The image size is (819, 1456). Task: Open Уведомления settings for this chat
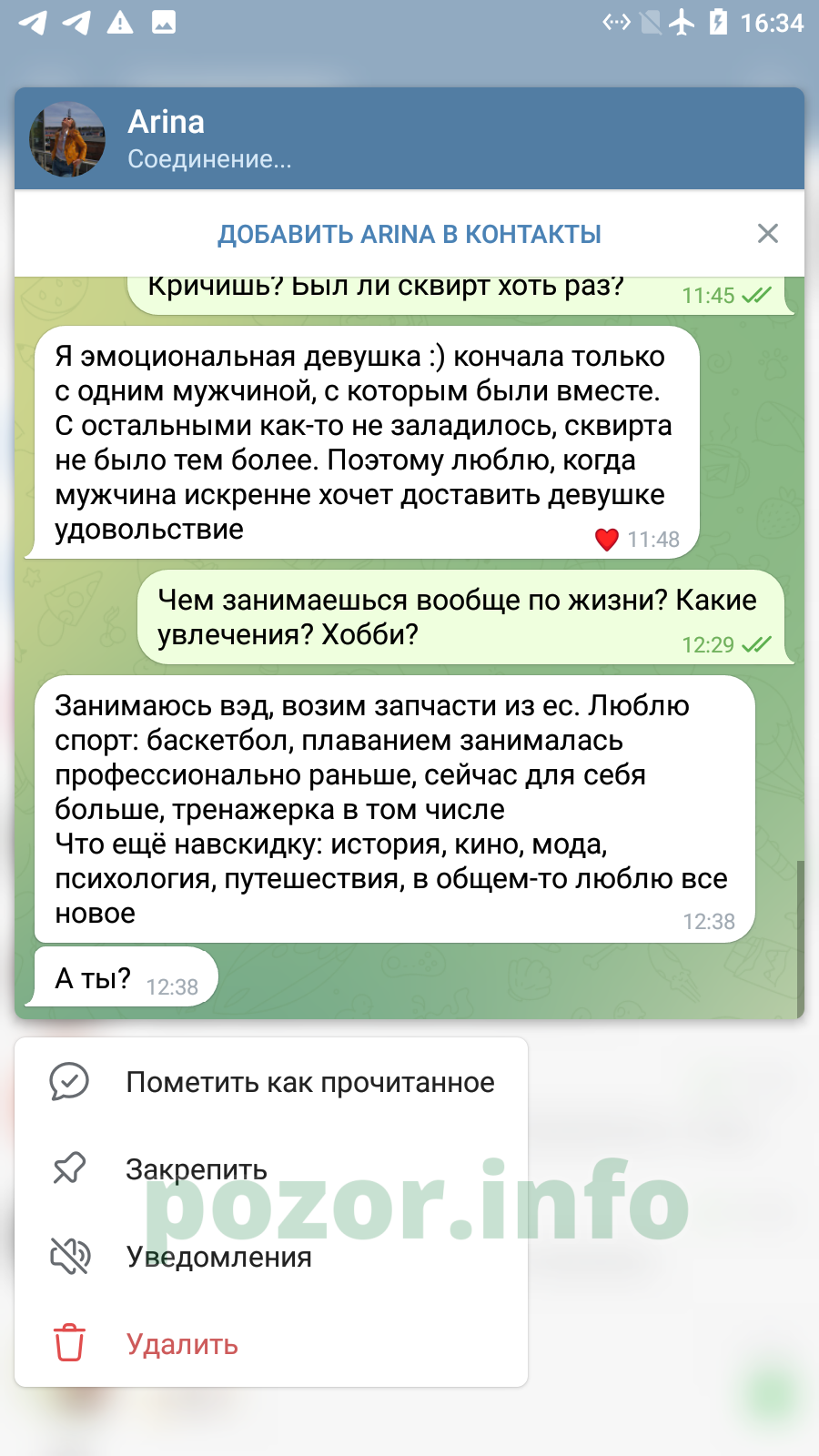click(271, 1257)
